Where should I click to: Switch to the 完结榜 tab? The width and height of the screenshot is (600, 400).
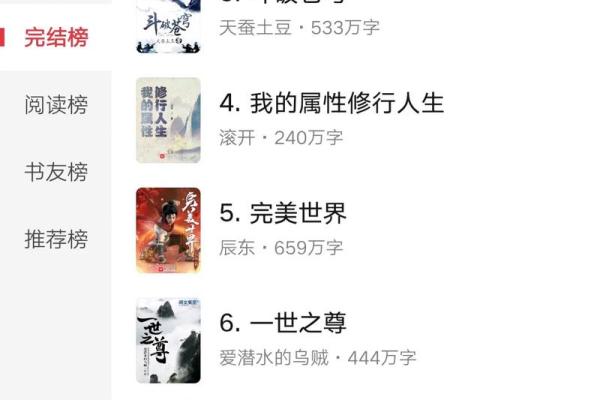(56, 39)
